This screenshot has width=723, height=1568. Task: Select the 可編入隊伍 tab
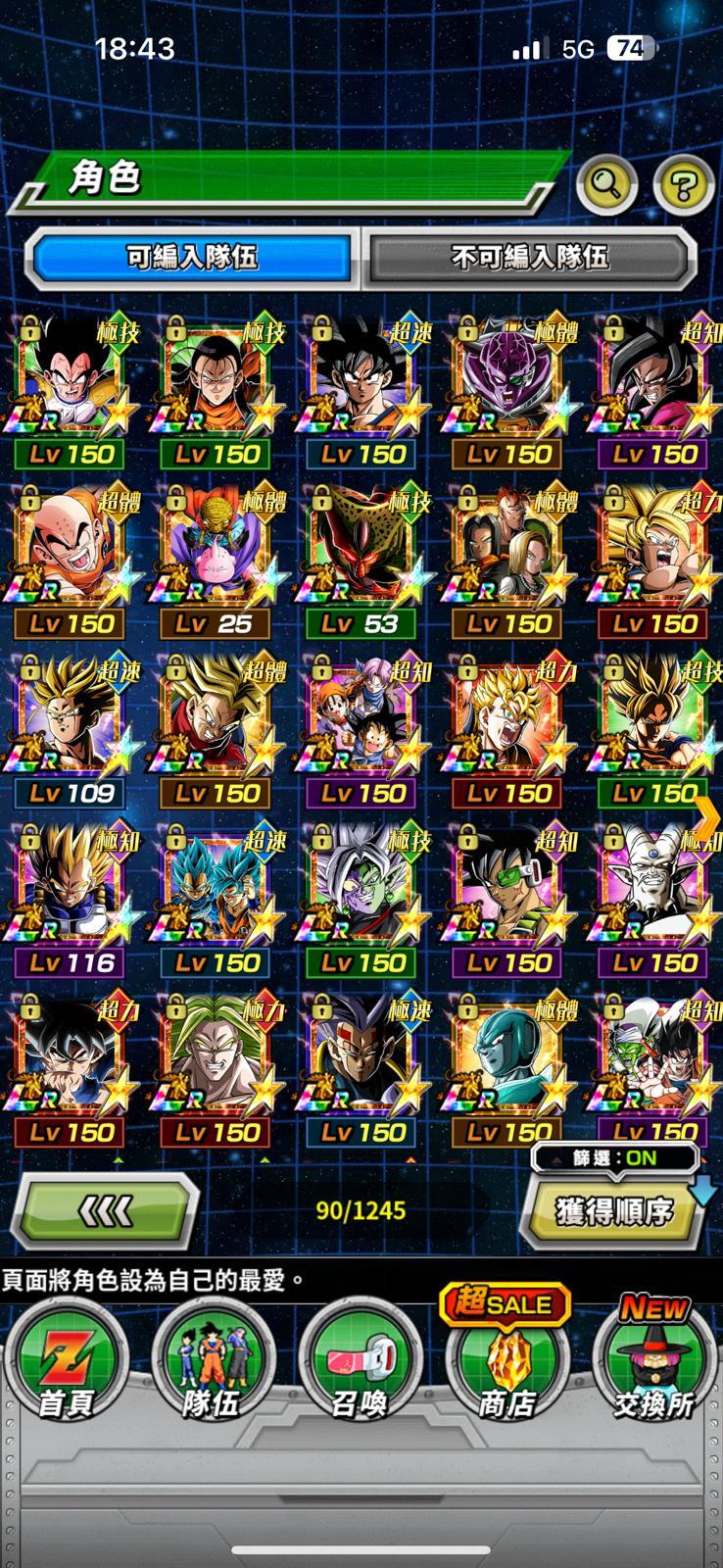click(192, 258)
